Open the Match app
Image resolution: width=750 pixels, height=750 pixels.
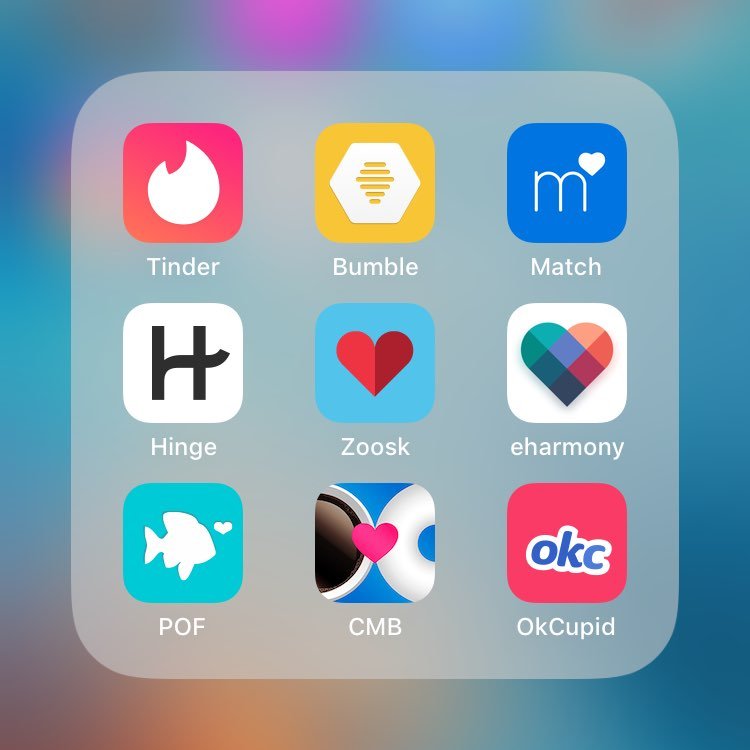pos(567,183)
